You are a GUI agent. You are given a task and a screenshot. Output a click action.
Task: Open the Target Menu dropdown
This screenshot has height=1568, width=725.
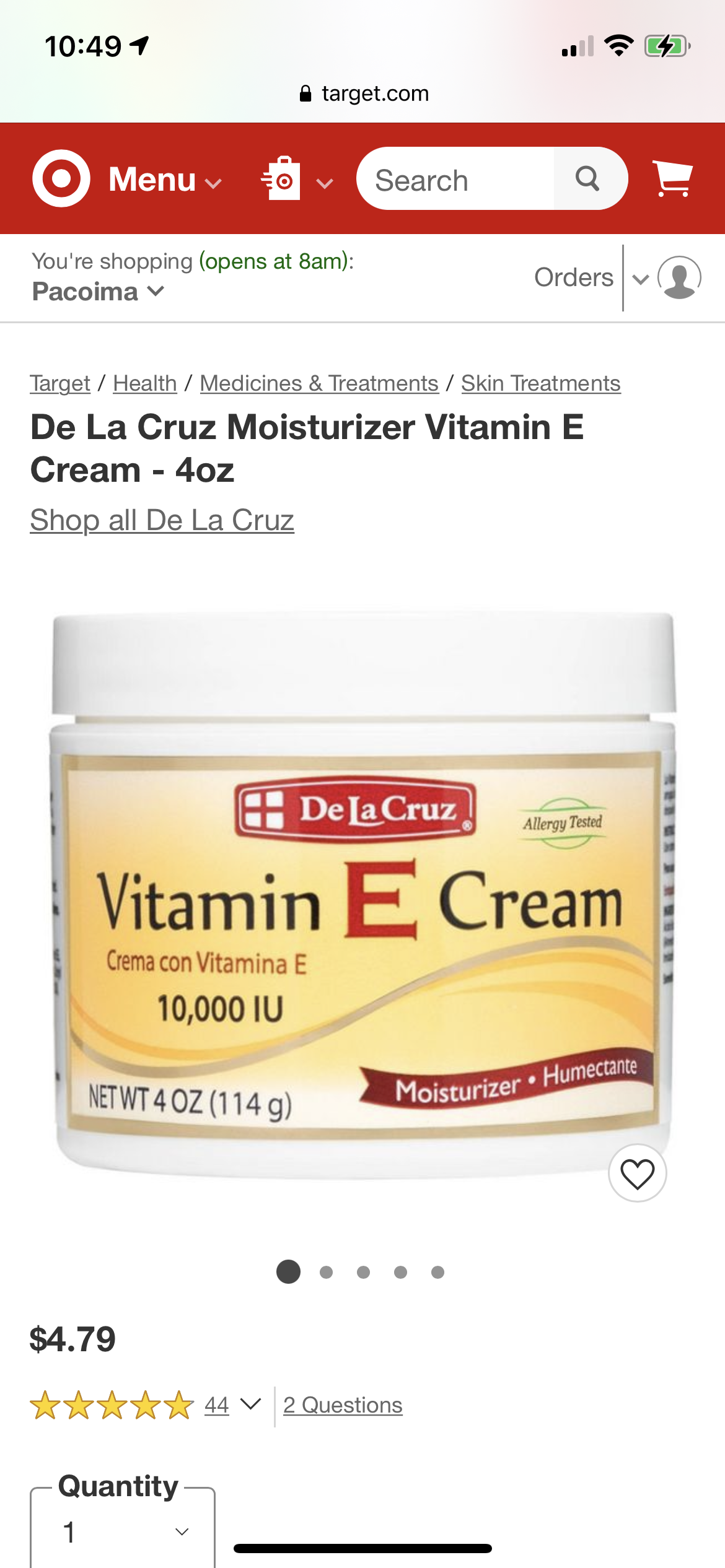(x=165, y=180)
